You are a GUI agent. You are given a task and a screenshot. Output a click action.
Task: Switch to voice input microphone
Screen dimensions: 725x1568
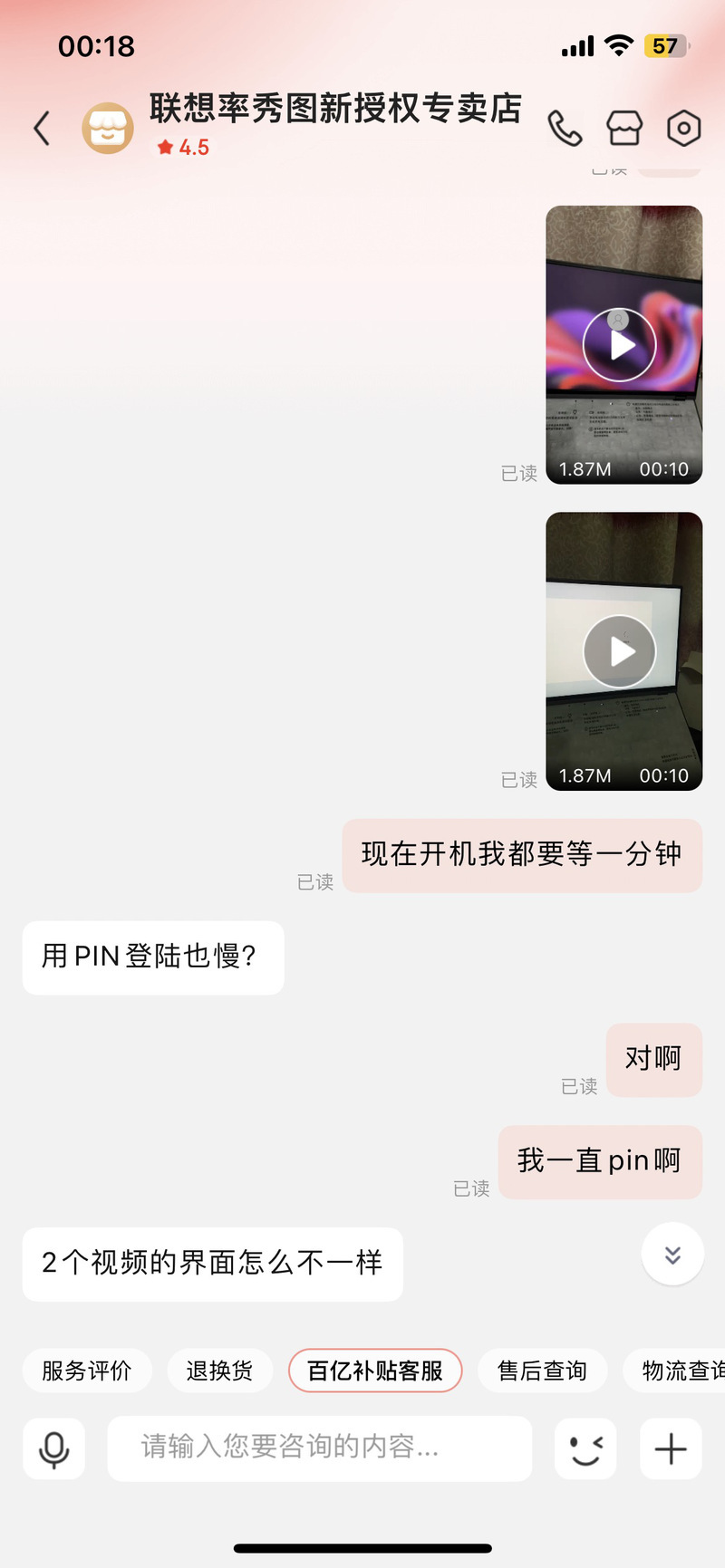(54, 1449)
